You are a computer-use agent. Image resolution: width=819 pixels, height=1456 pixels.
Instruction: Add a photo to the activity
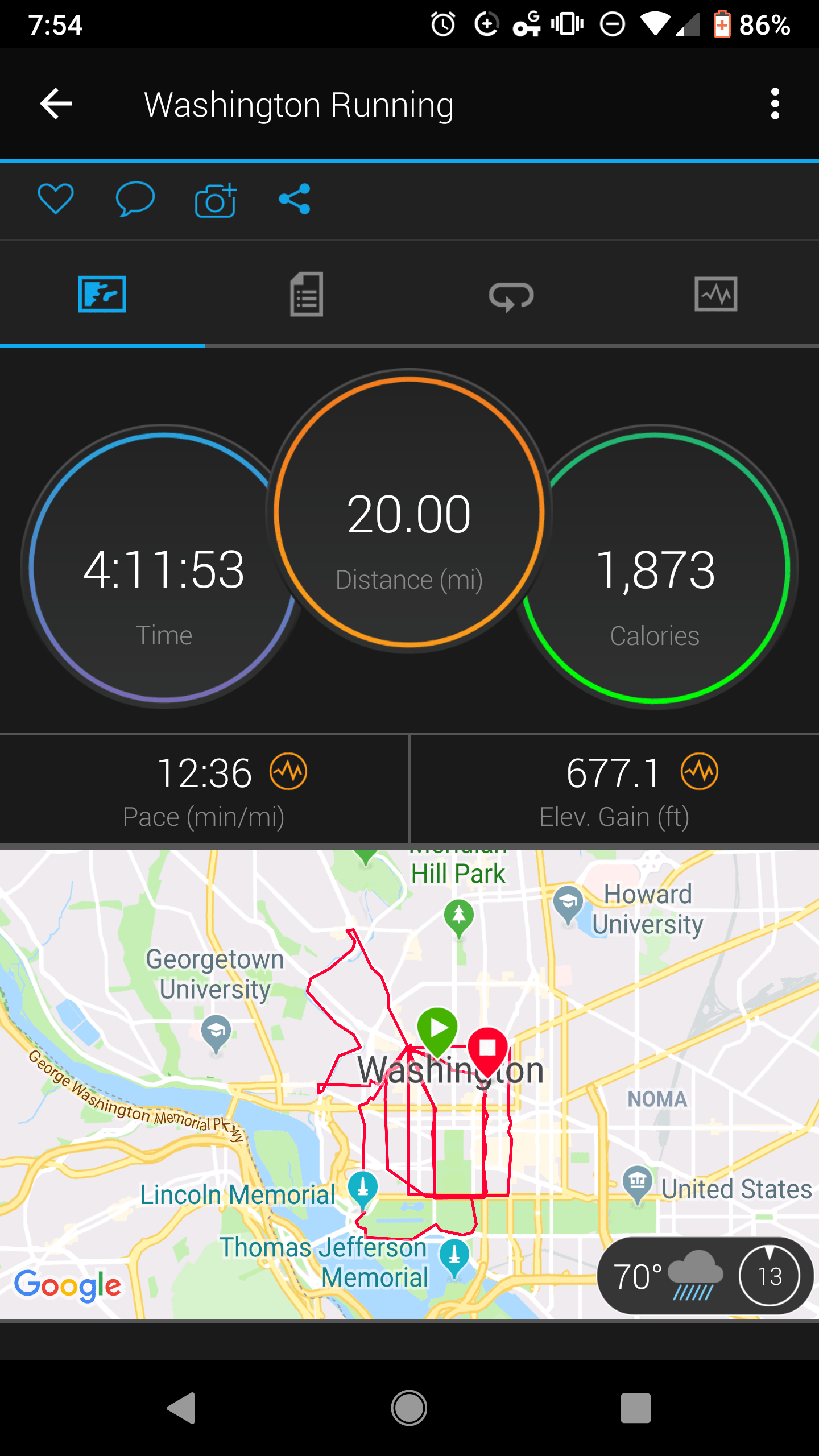coord(215,200)
